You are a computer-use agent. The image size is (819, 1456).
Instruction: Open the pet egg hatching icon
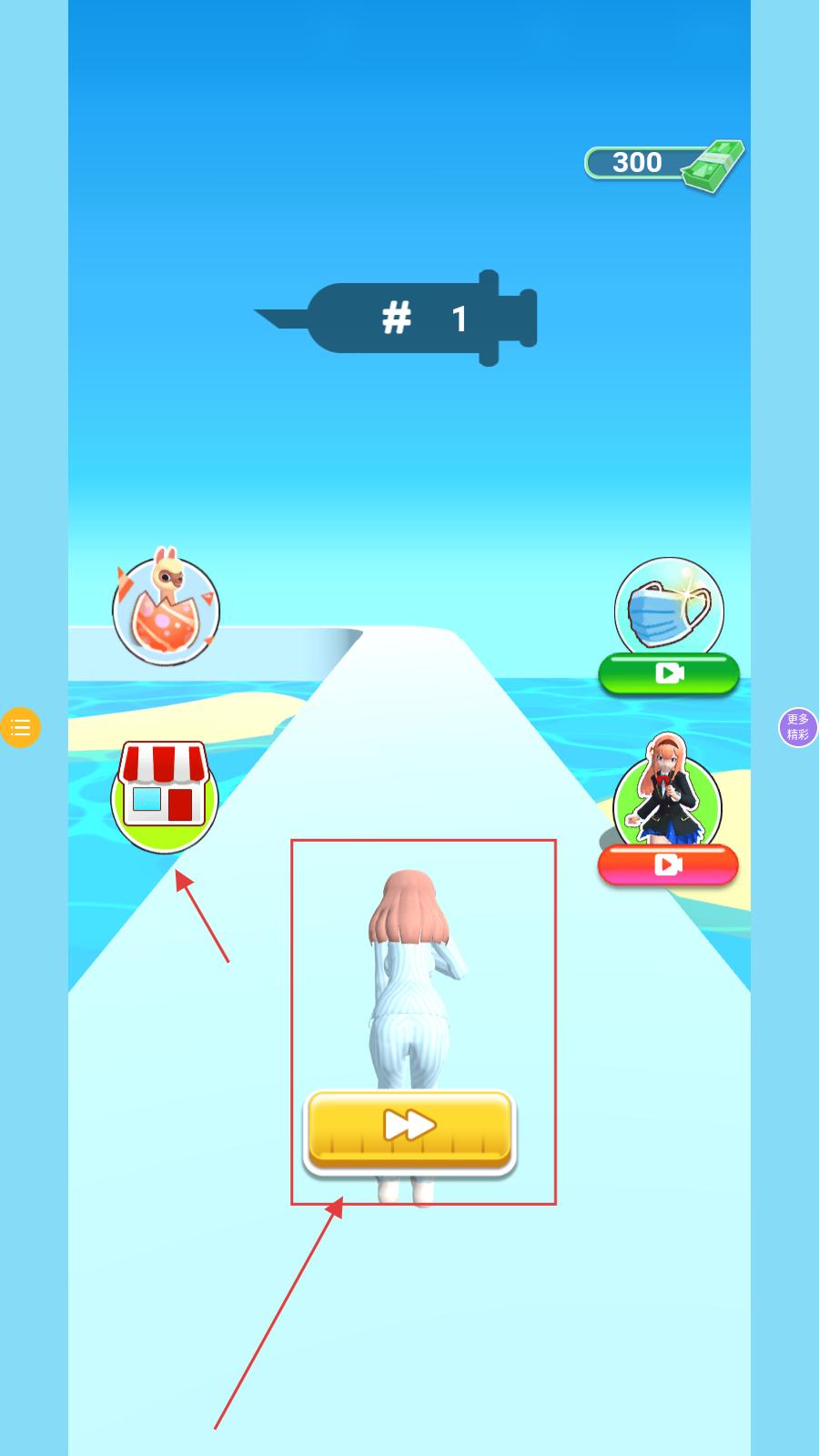click(166, 610)
